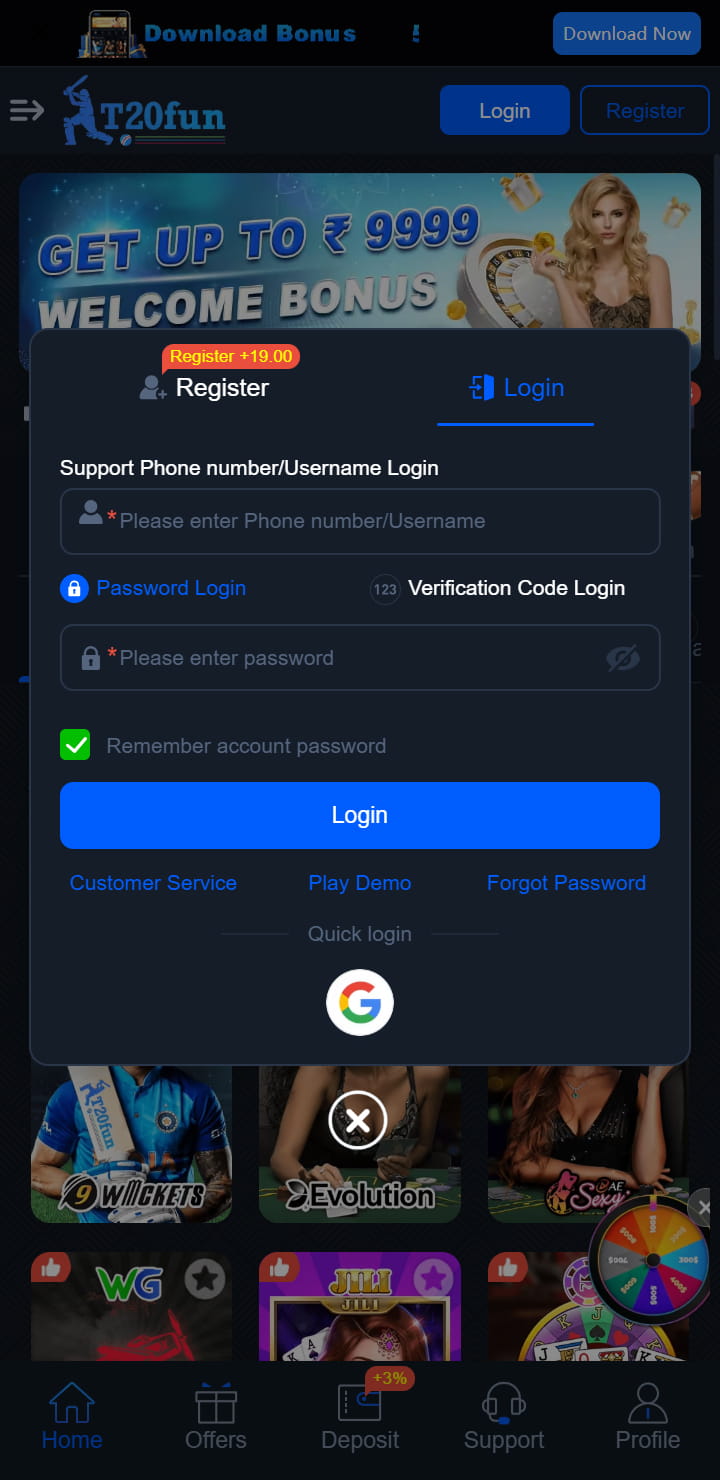Toggle password visibility eye icon
720x1480 pixels.
622,658
